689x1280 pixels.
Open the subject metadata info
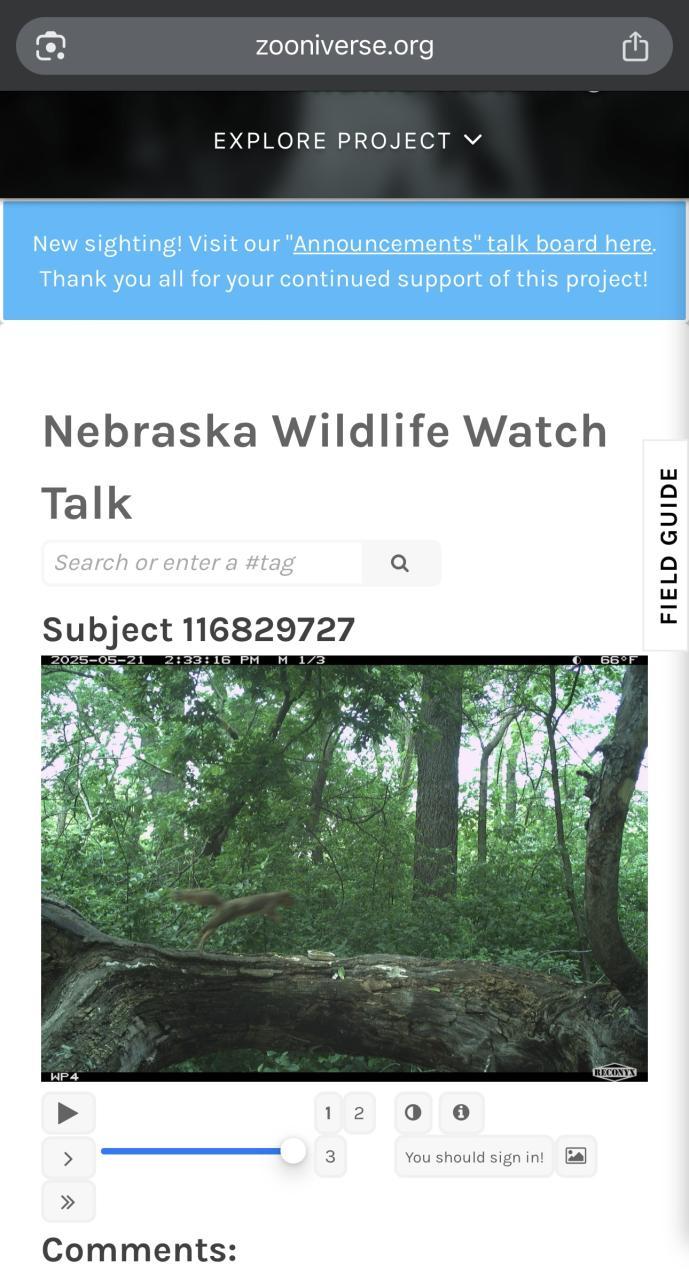(461, 1112)
